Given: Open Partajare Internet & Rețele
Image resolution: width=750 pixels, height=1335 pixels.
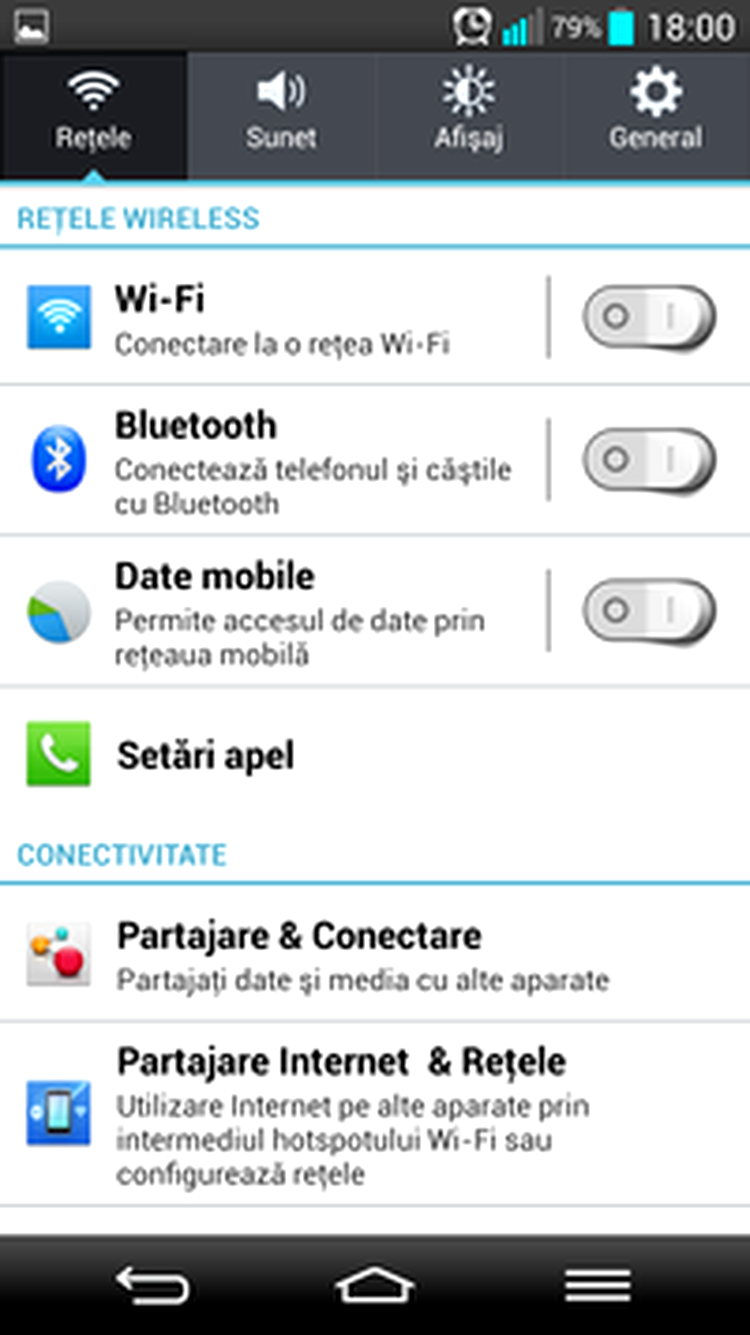Looking at the screenshot, I should tap(375, 1114).
